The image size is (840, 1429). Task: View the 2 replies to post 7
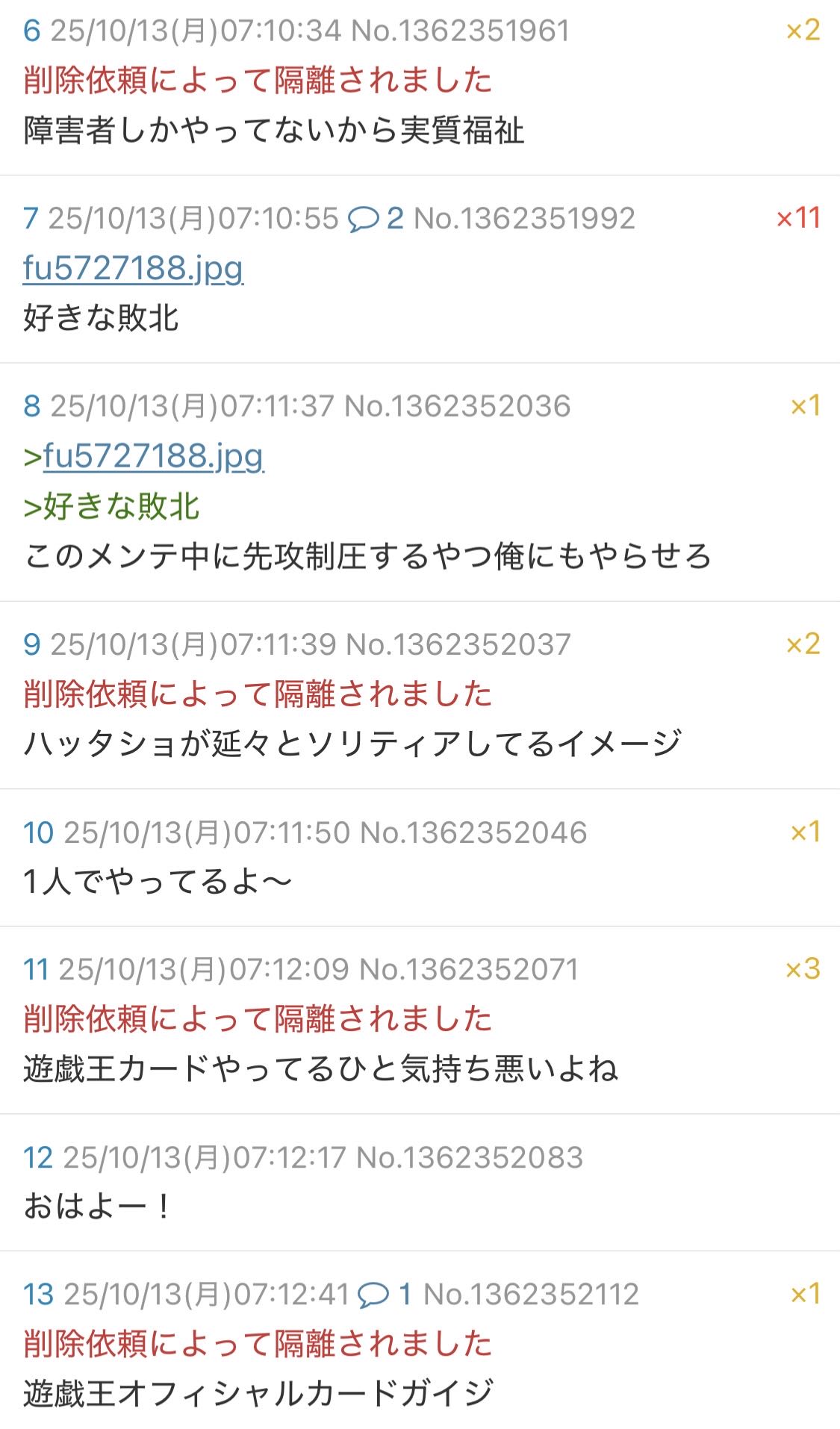click(x=376, y=219)
